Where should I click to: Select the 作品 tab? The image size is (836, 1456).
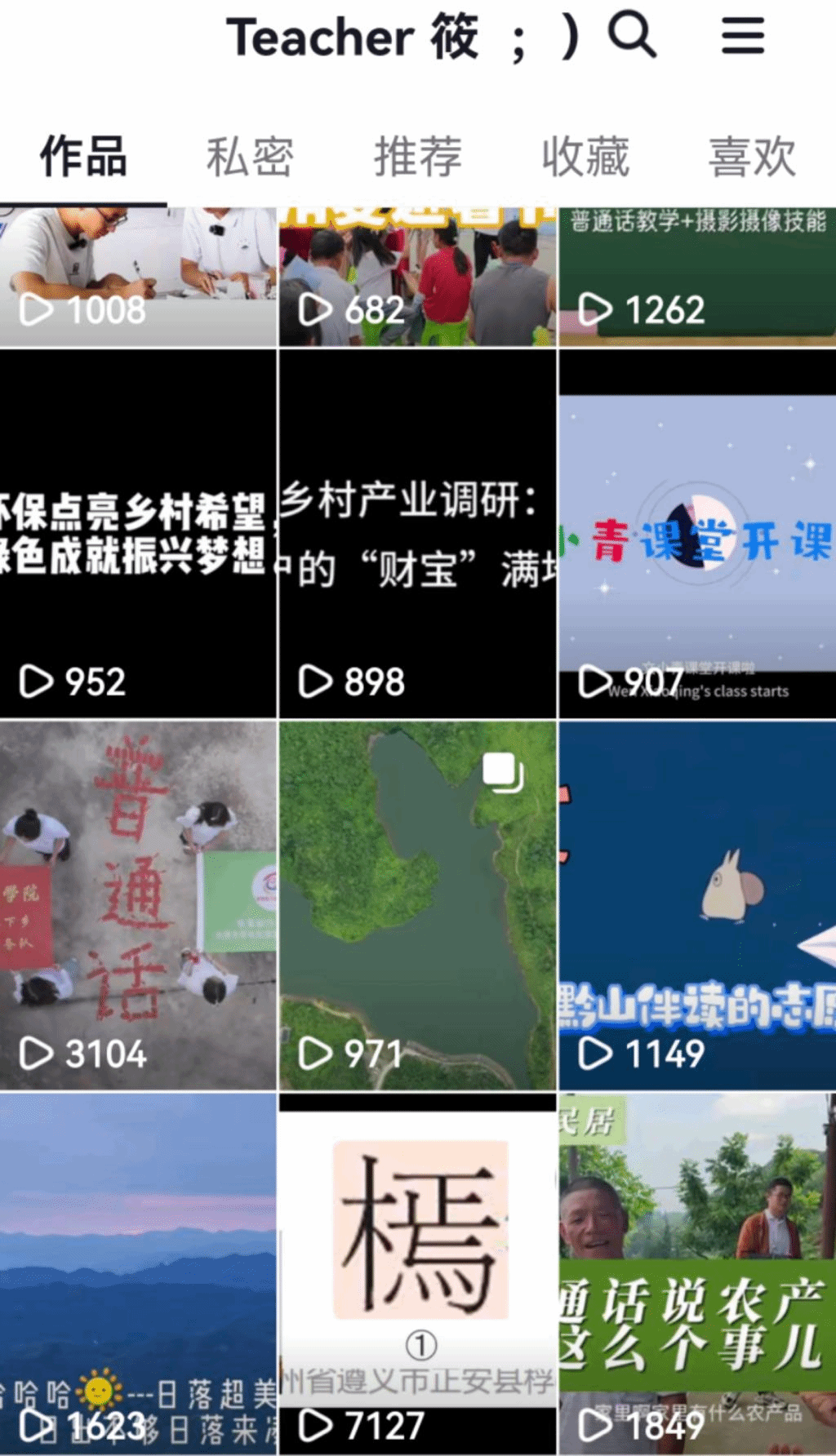pyautogui.click(x=83, y=157)
